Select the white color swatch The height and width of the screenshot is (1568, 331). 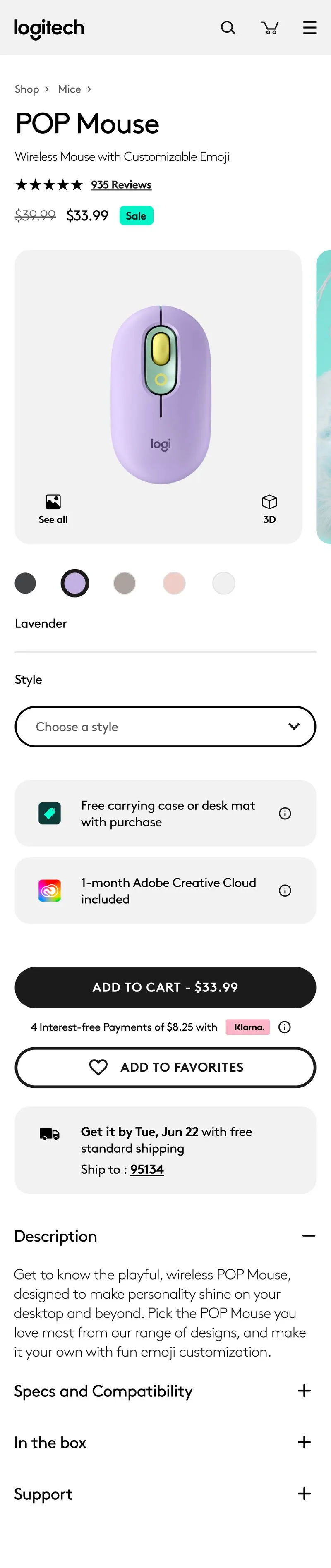[224, 583]
